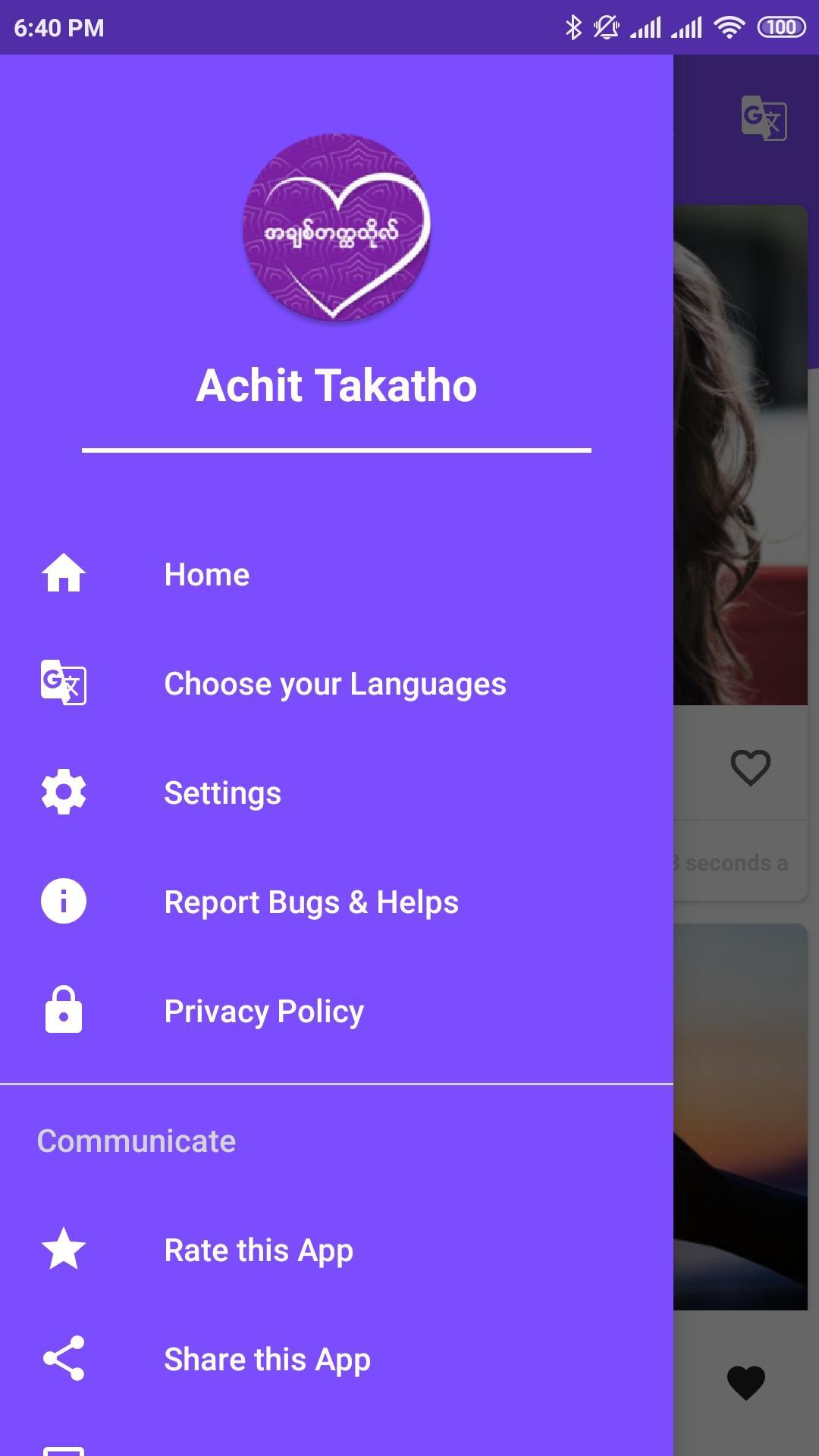Image resolution: width=819 pixels, height=1456 pixels.
Task: Select Rate this App
Action: click(x=258, y=1250)
